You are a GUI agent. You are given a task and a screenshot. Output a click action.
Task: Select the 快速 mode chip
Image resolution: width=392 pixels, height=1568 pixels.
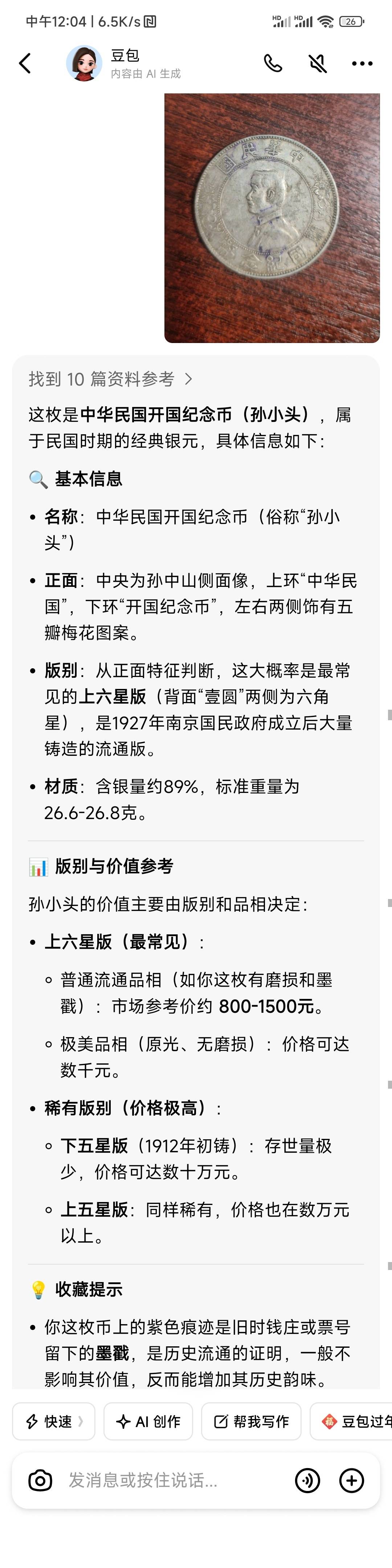click(53, 1421)
